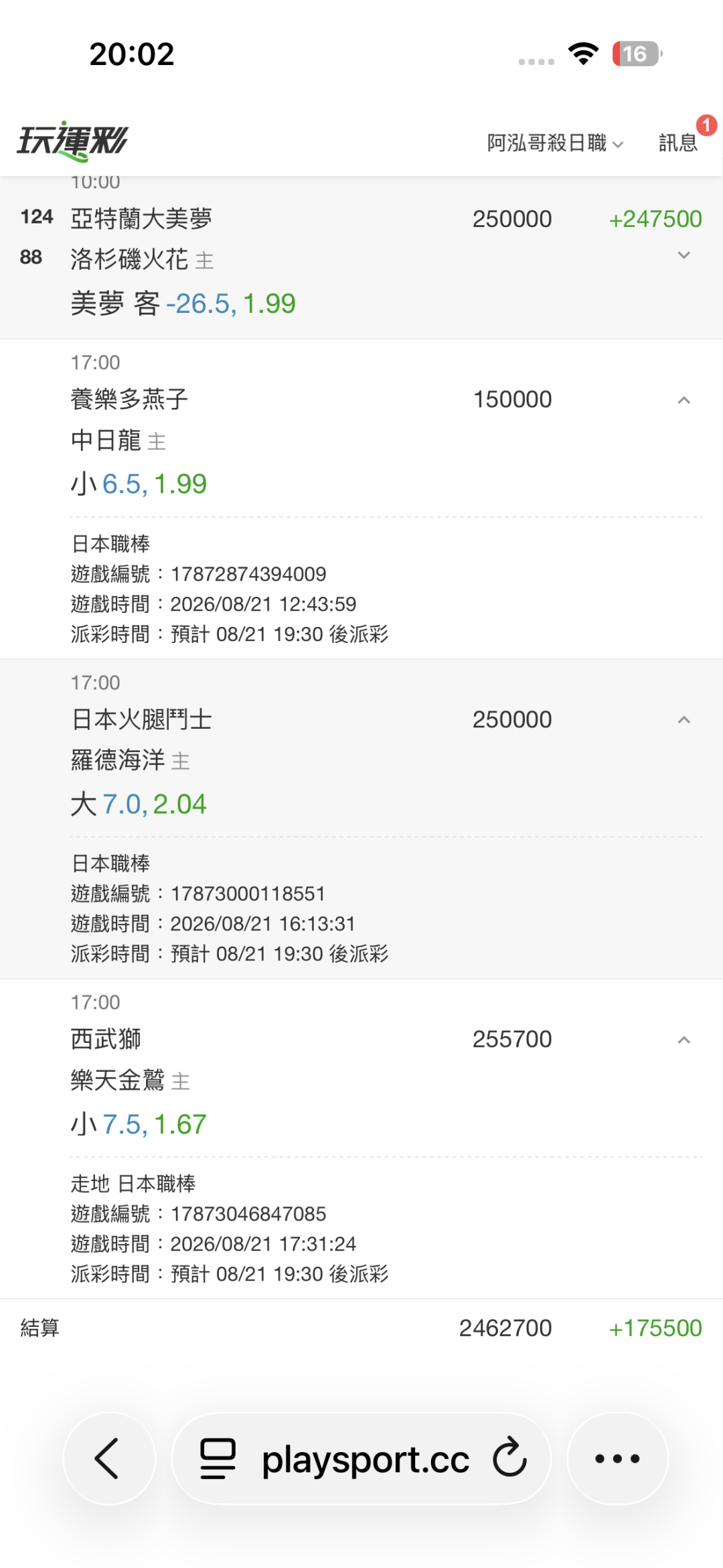Collapse the 日本火腿鬥士 vs 羅德海洋 bet details
This screenshot has height=1568, width=723.
684,720
